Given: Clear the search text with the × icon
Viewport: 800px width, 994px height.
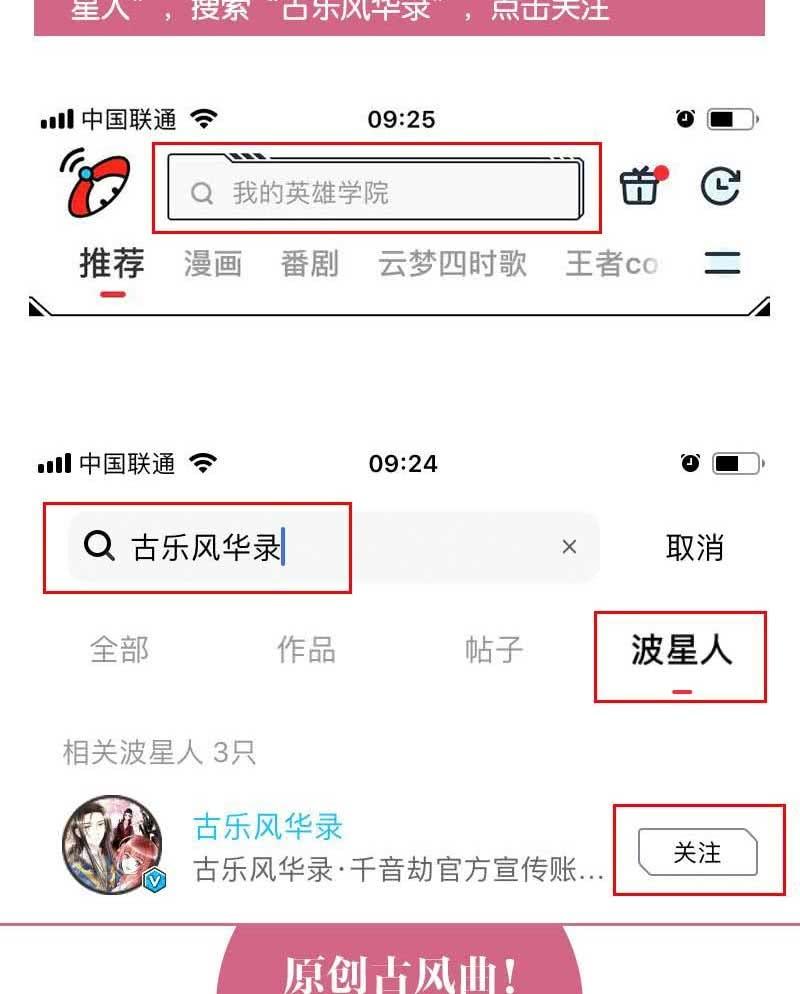Looking at the screenshot, I should click(x=569, y=546).
